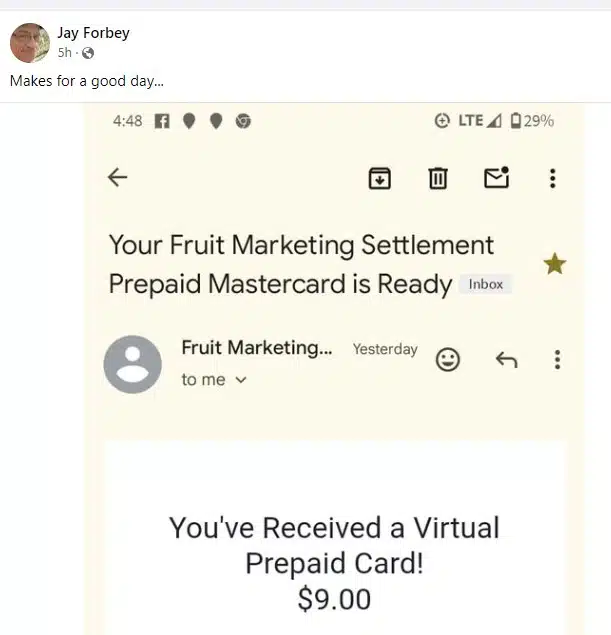Open the posted email screenshot image

point(334,370)
